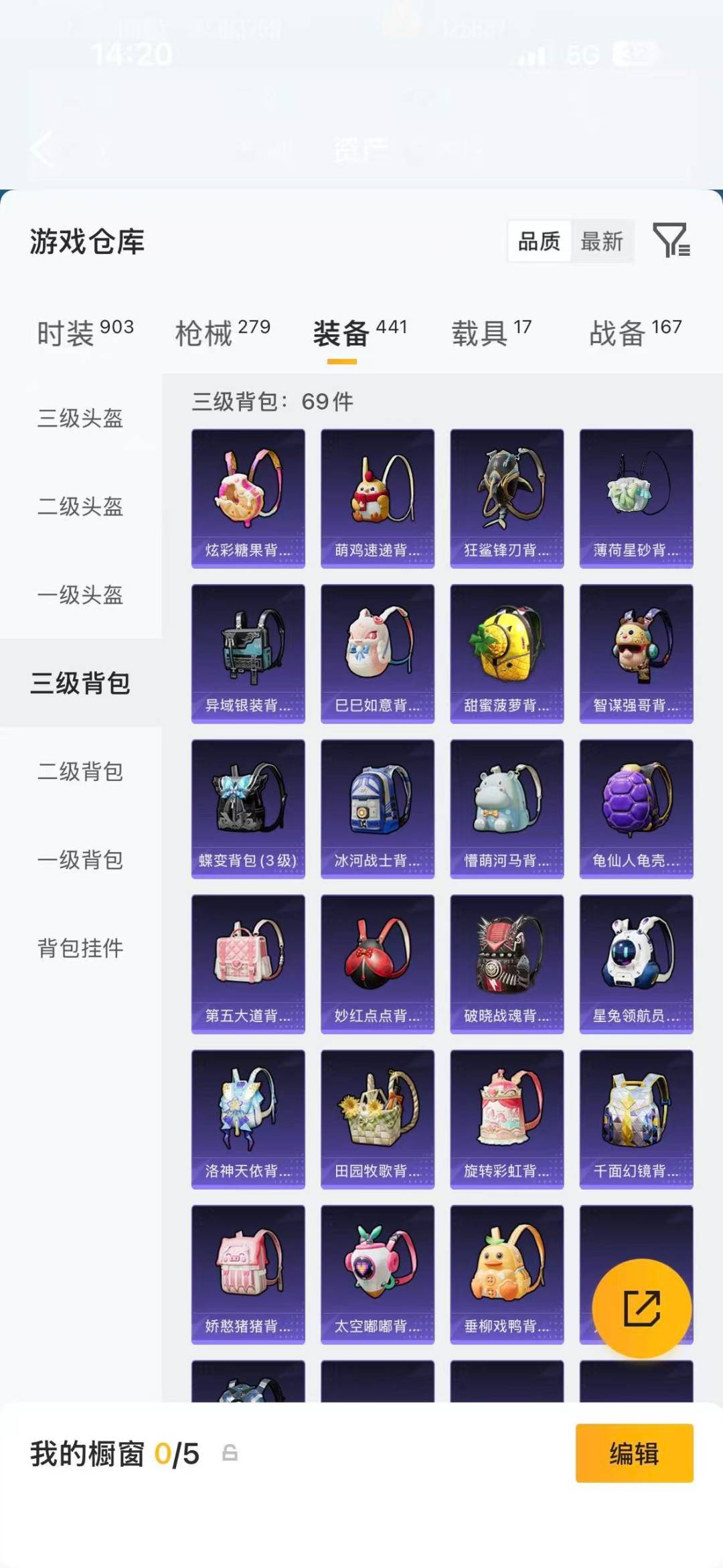Select the 太空嘟嘟背包 item icon

pos(377,1273)
